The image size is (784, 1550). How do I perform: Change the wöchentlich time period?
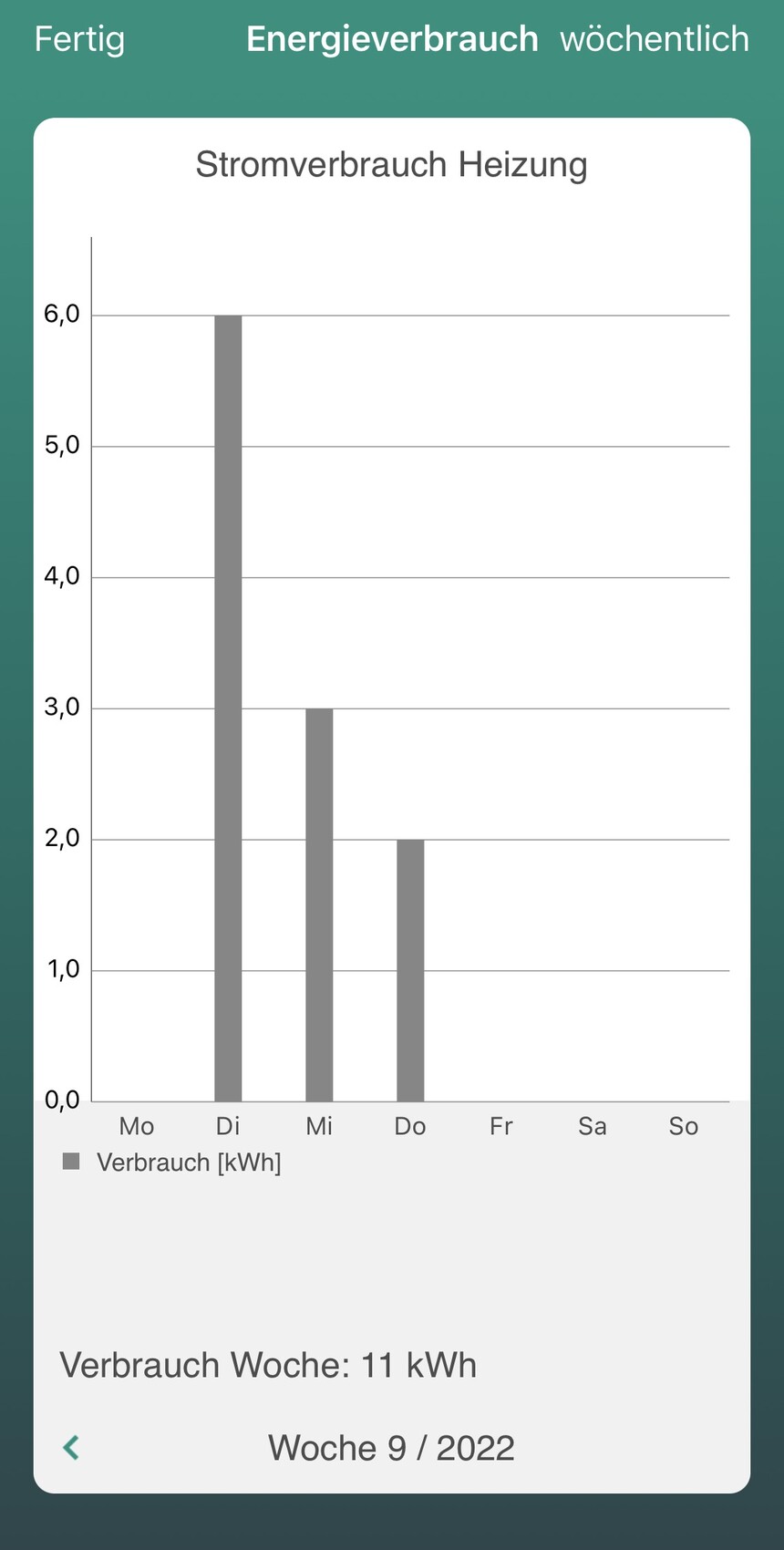pos(654,39)
